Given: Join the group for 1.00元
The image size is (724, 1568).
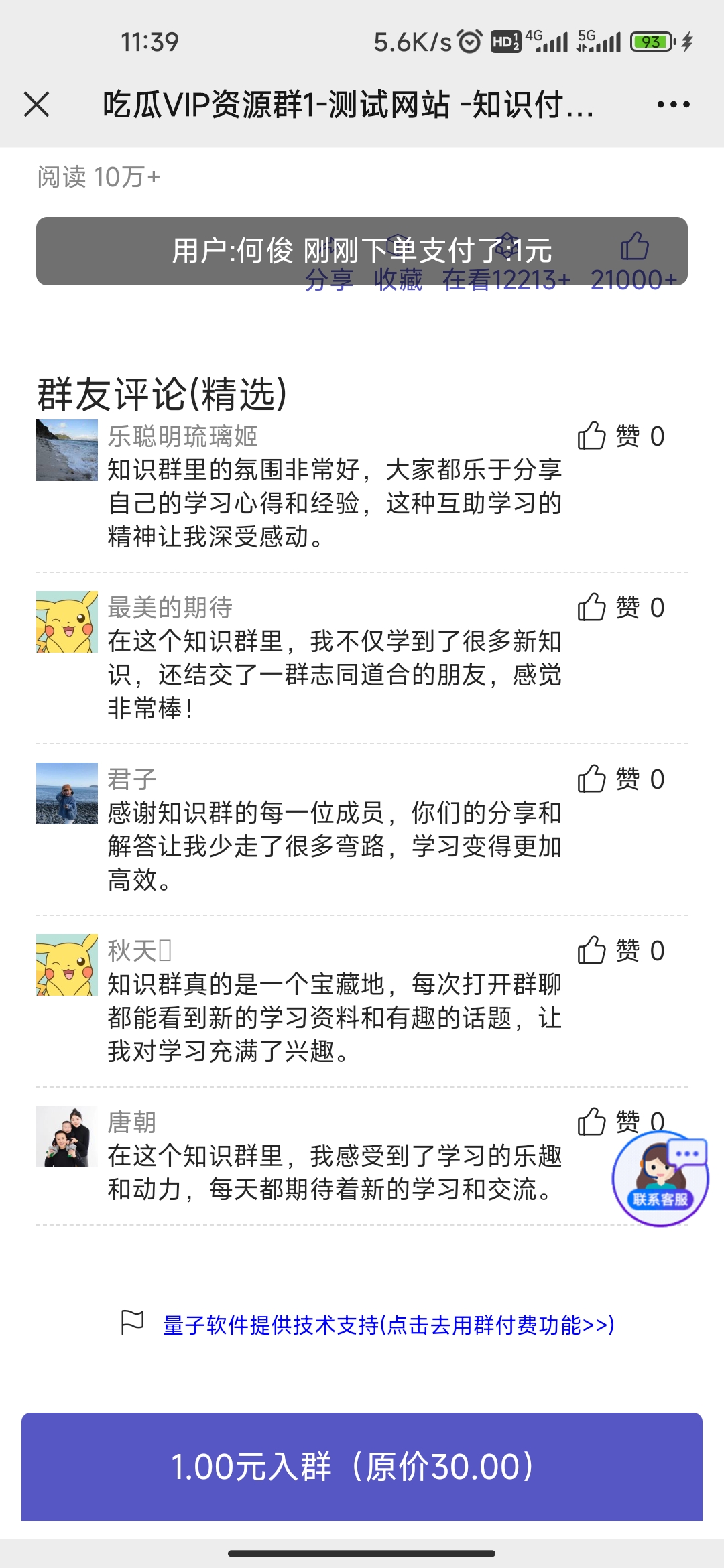Looking at the screenshot, I should (x=362, y=1467).
